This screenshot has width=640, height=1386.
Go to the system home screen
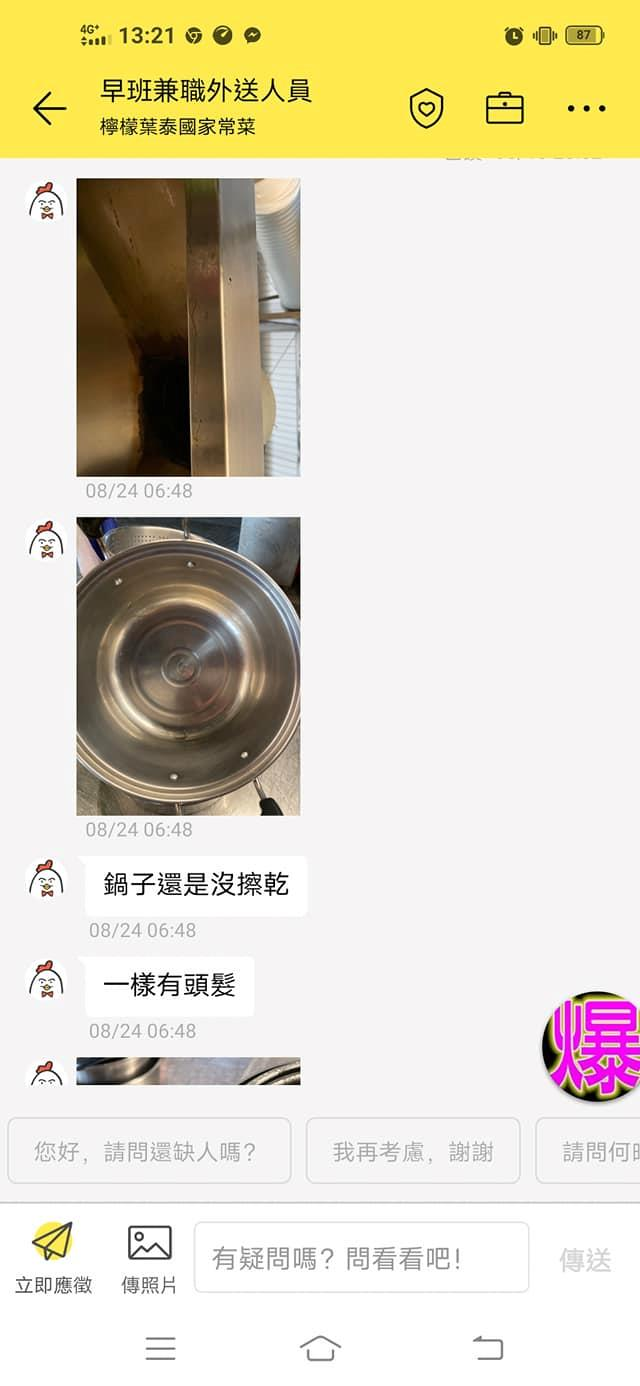[320, 1348]
